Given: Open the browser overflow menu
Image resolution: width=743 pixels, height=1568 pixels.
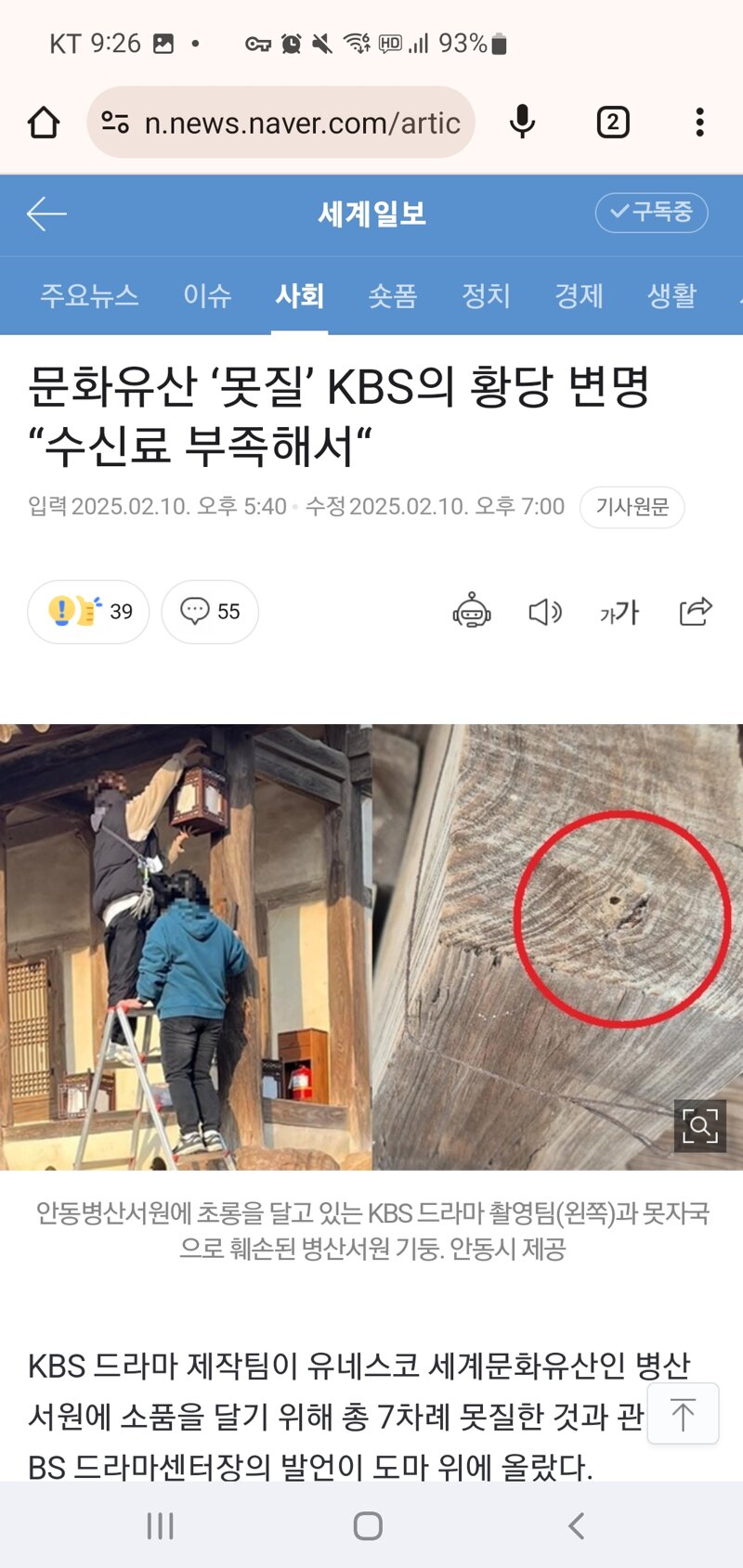Looking at the screenshot, I should pyautogui.click(x=699, y=123).
